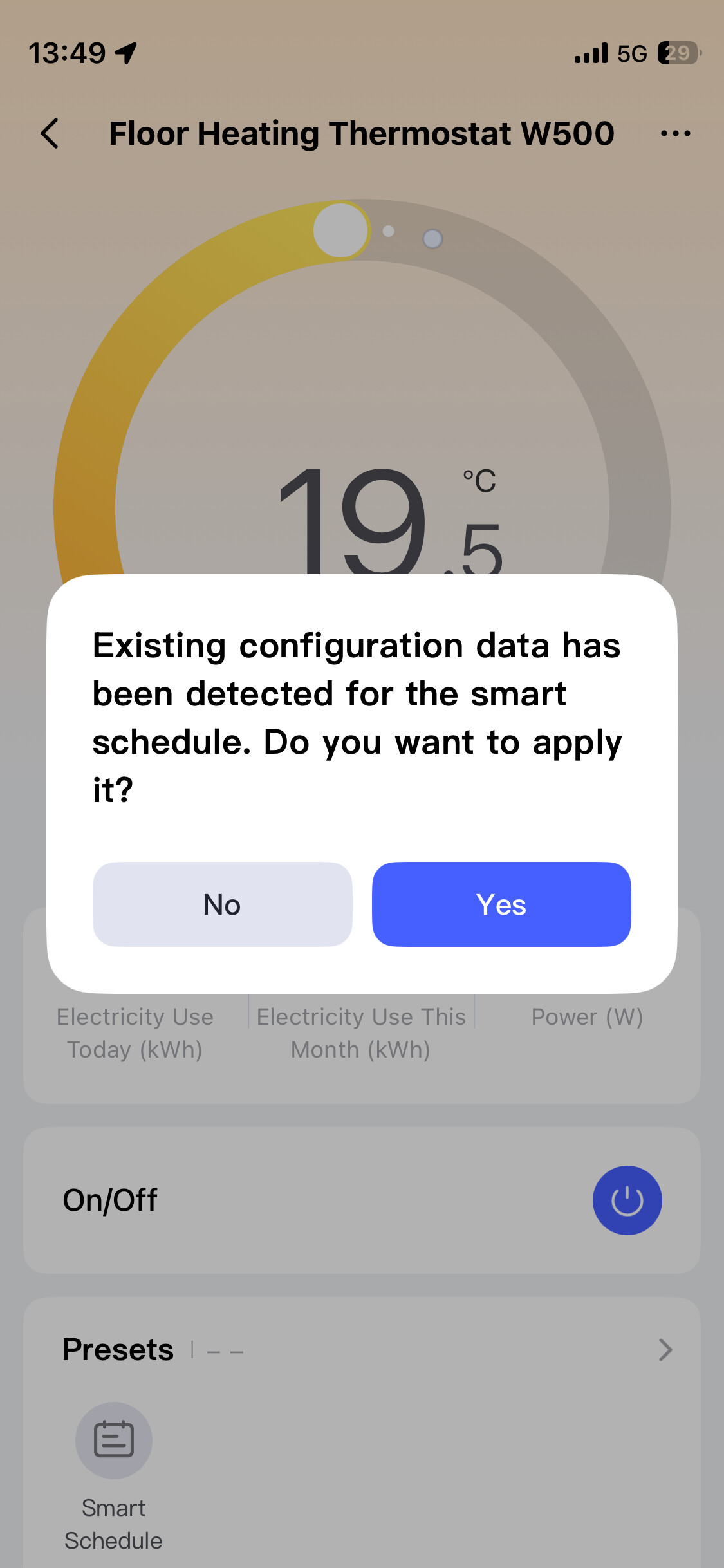Tap the temperature dial knob
This screenshot has height=1568, width=724.
[x=340, y=230]
